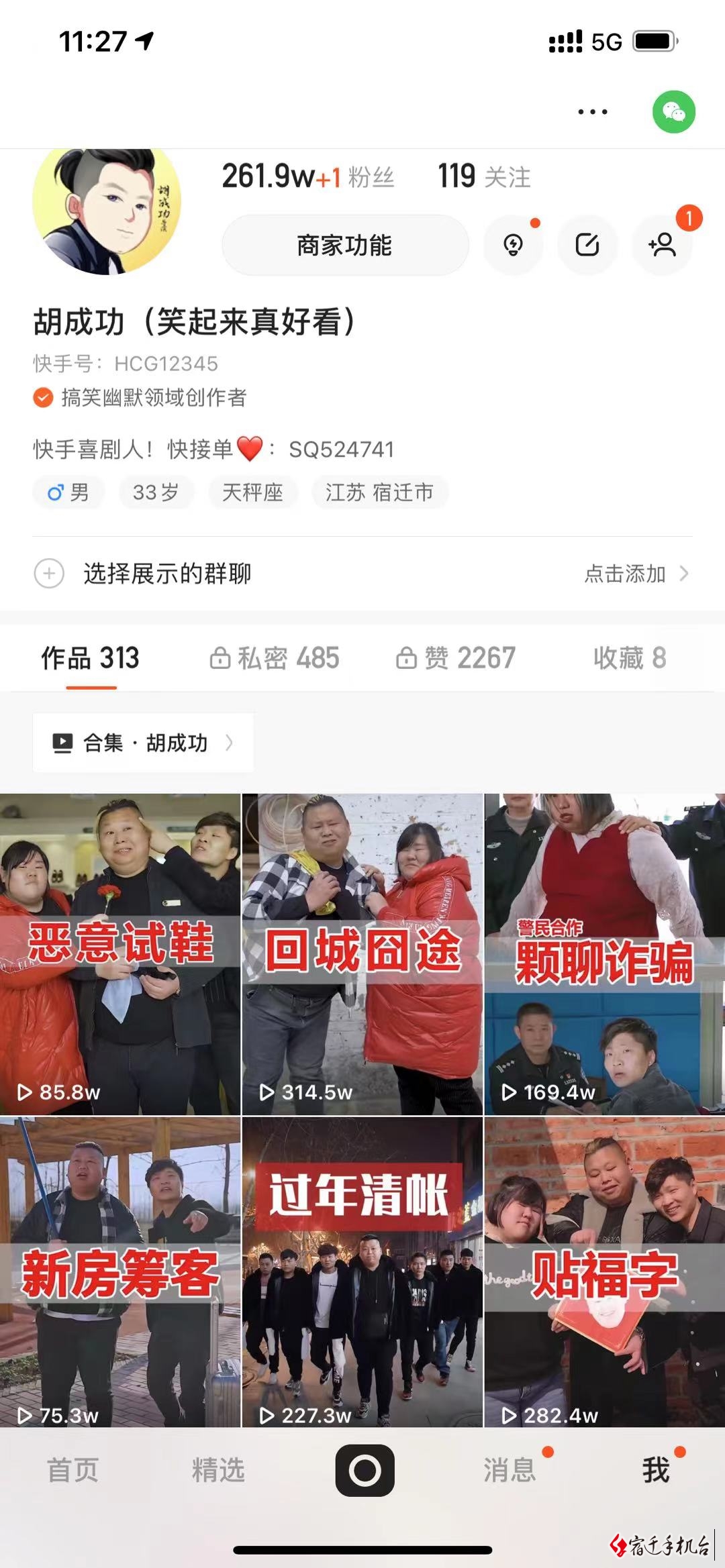The width and height of the screenshot is (725, 1568).
Task: Open the 颗聊诈骗 video
Action: coord(604,954)
